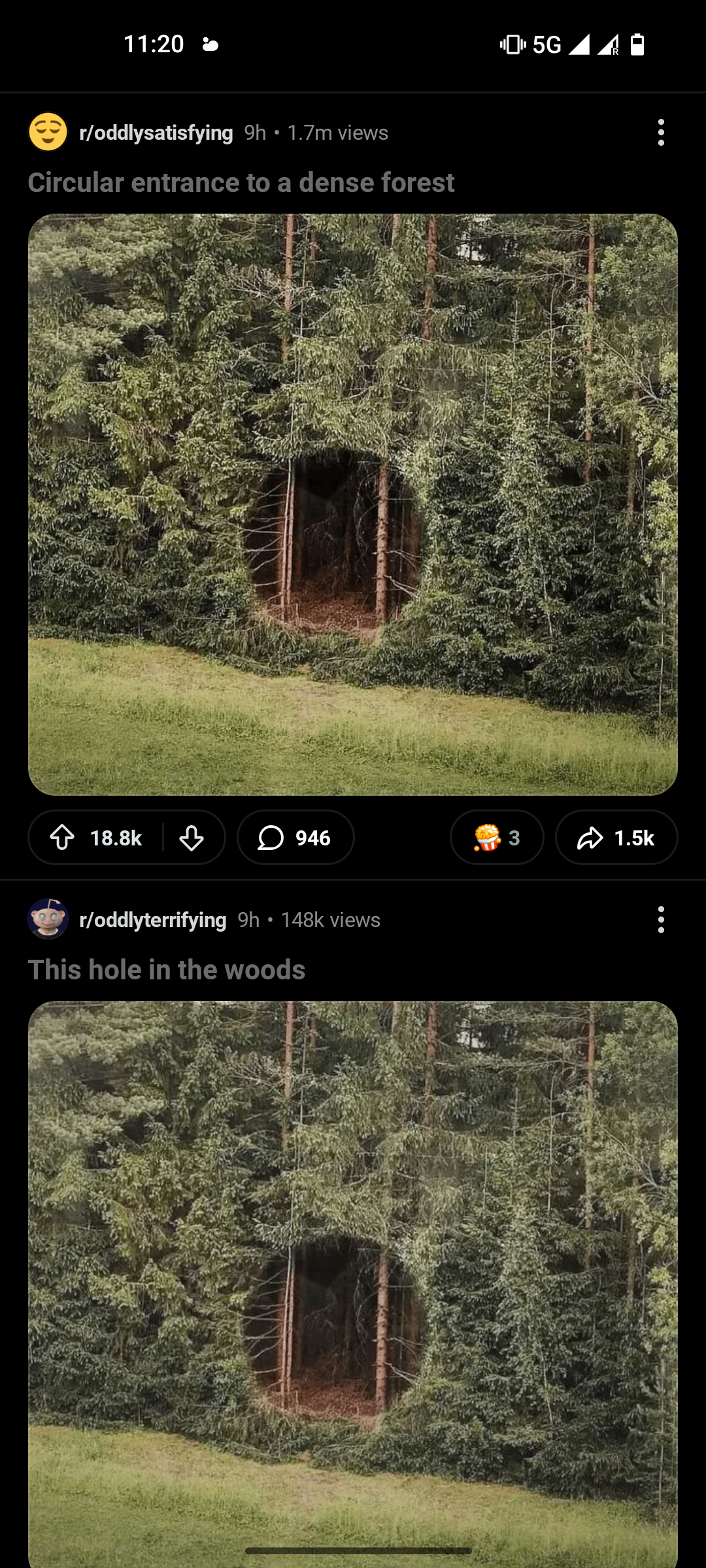Give an award on the popcorn button
Image resolution: width=706 pixels, height=1568 pixels.
(496, 838)
